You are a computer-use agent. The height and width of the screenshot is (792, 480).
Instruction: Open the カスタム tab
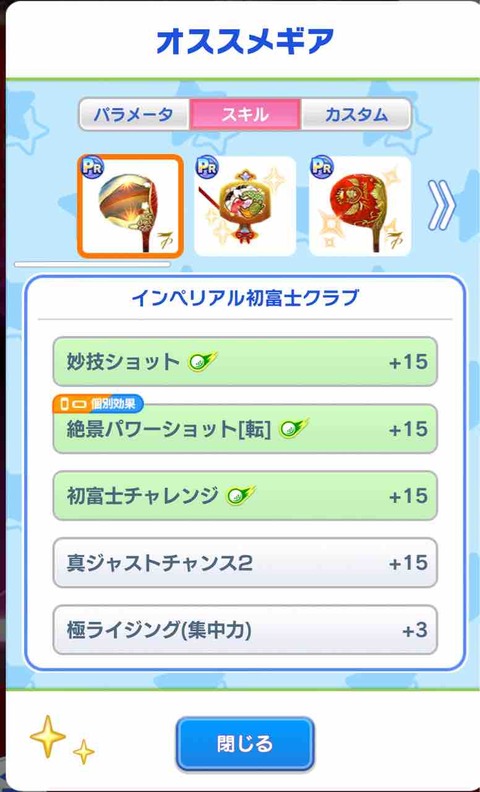click(x=356, y=114)
